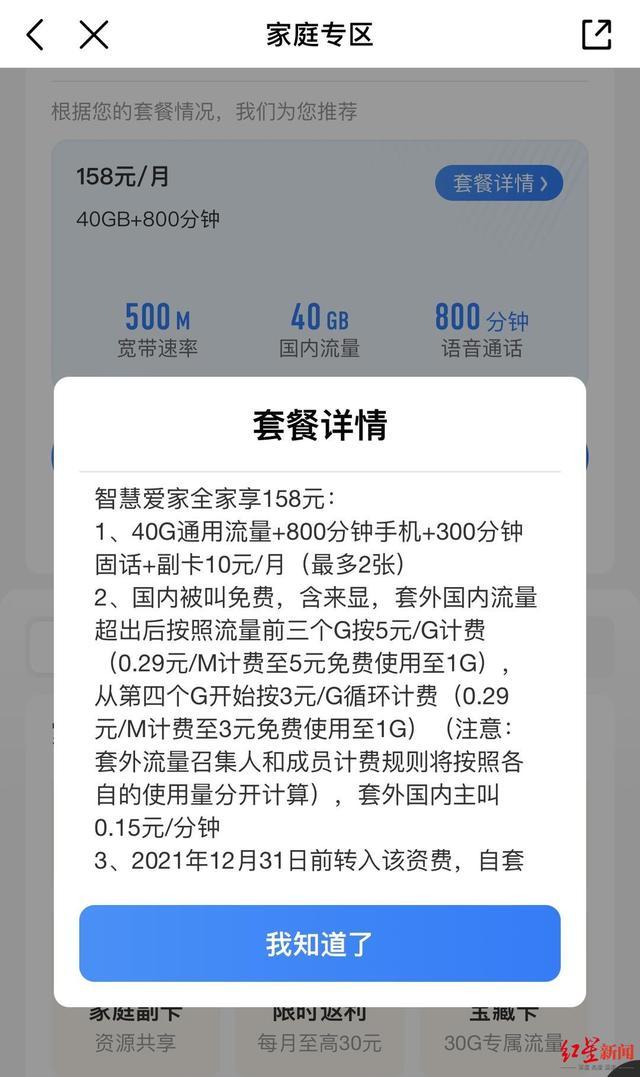The image size is (640, 1077).
Task: Go back using the top-left arrow
Action: (x=35, y=34)
